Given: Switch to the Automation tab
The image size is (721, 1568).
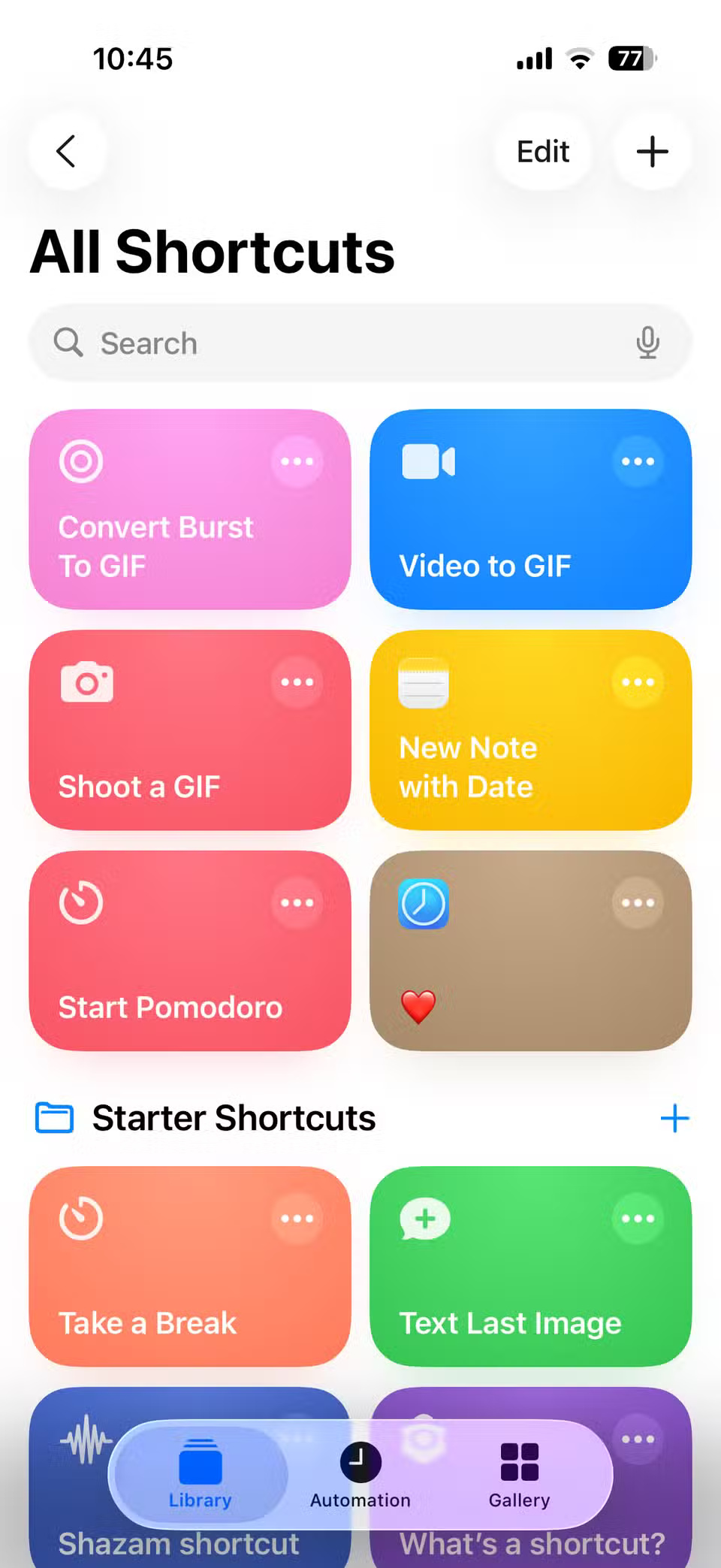Looking at the screenshot, I should [x=360, y=1473].
